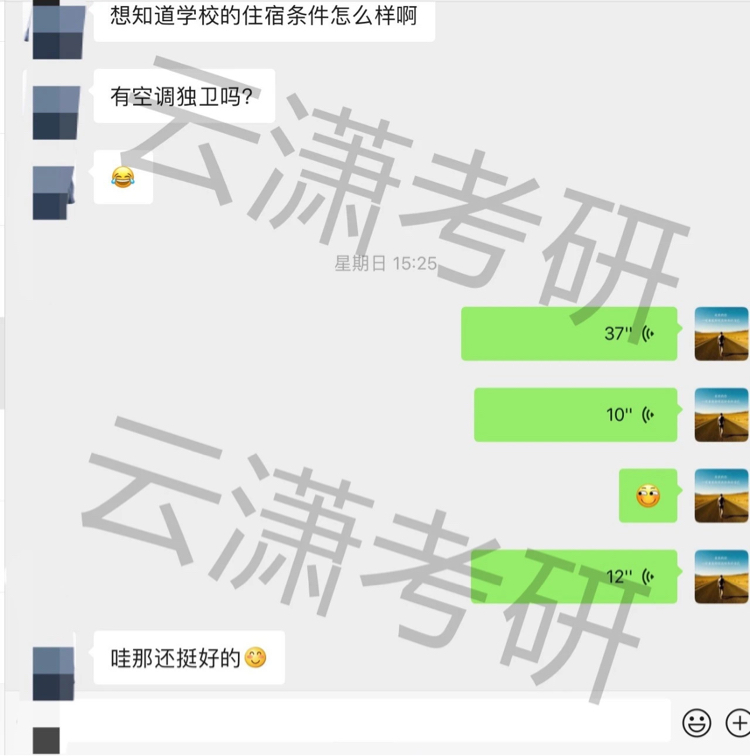Viewport: 750px width, 756px height.
Task: Tap the message text input field
Action: coord(368,720)
